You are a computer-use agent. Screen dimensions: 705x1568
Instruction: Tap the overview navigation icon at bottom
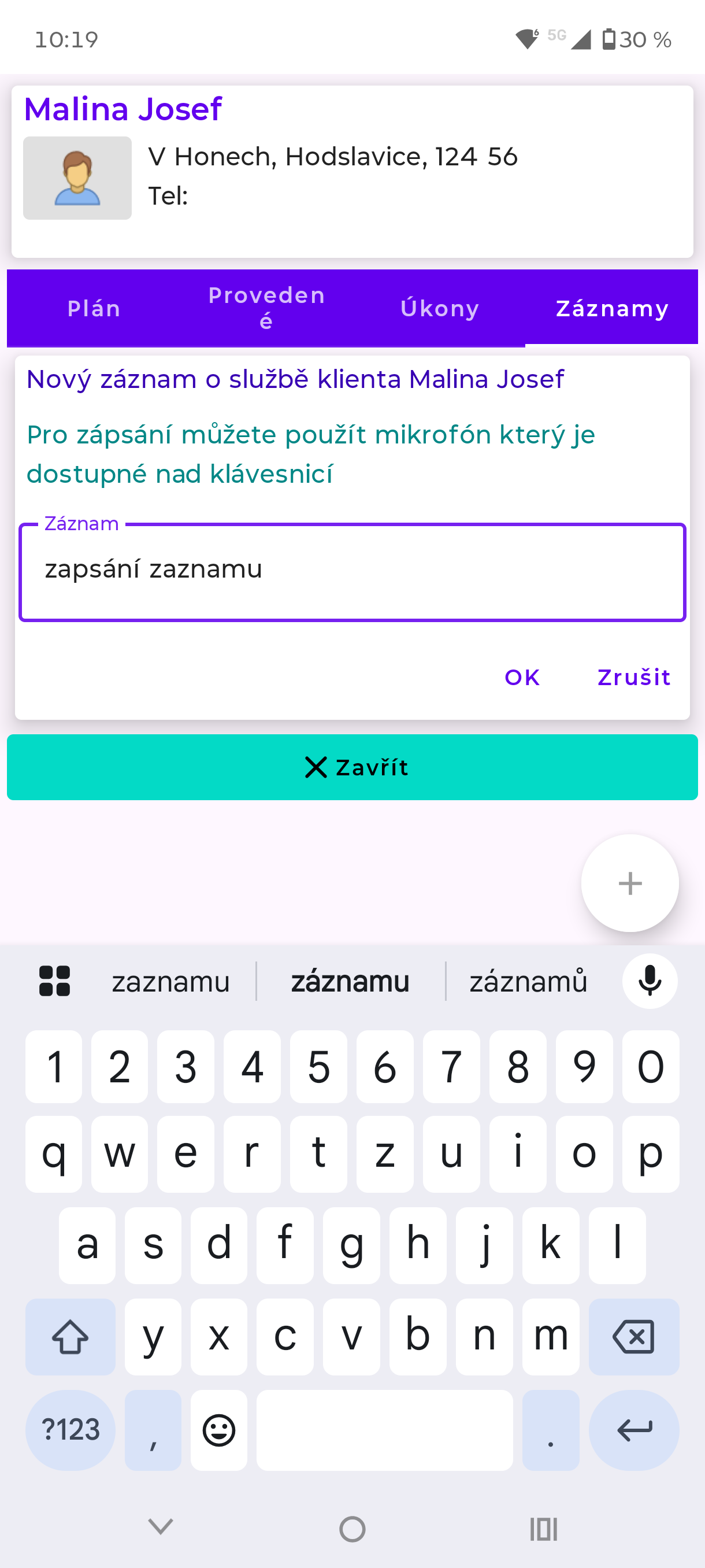544,1528
